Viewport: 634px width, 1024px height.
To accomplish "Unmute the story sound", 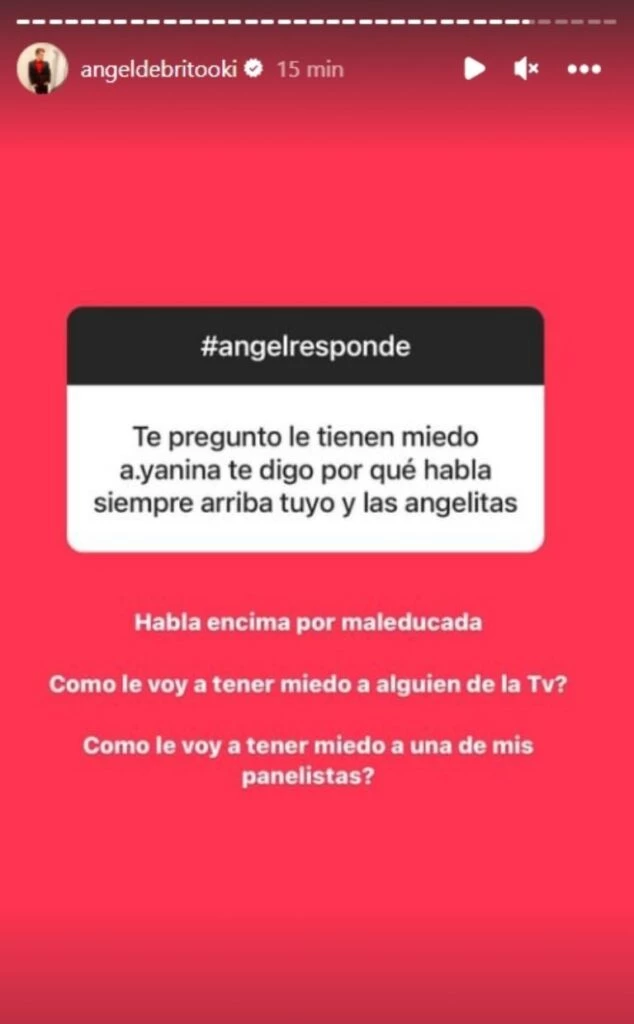I will (526, 69).
